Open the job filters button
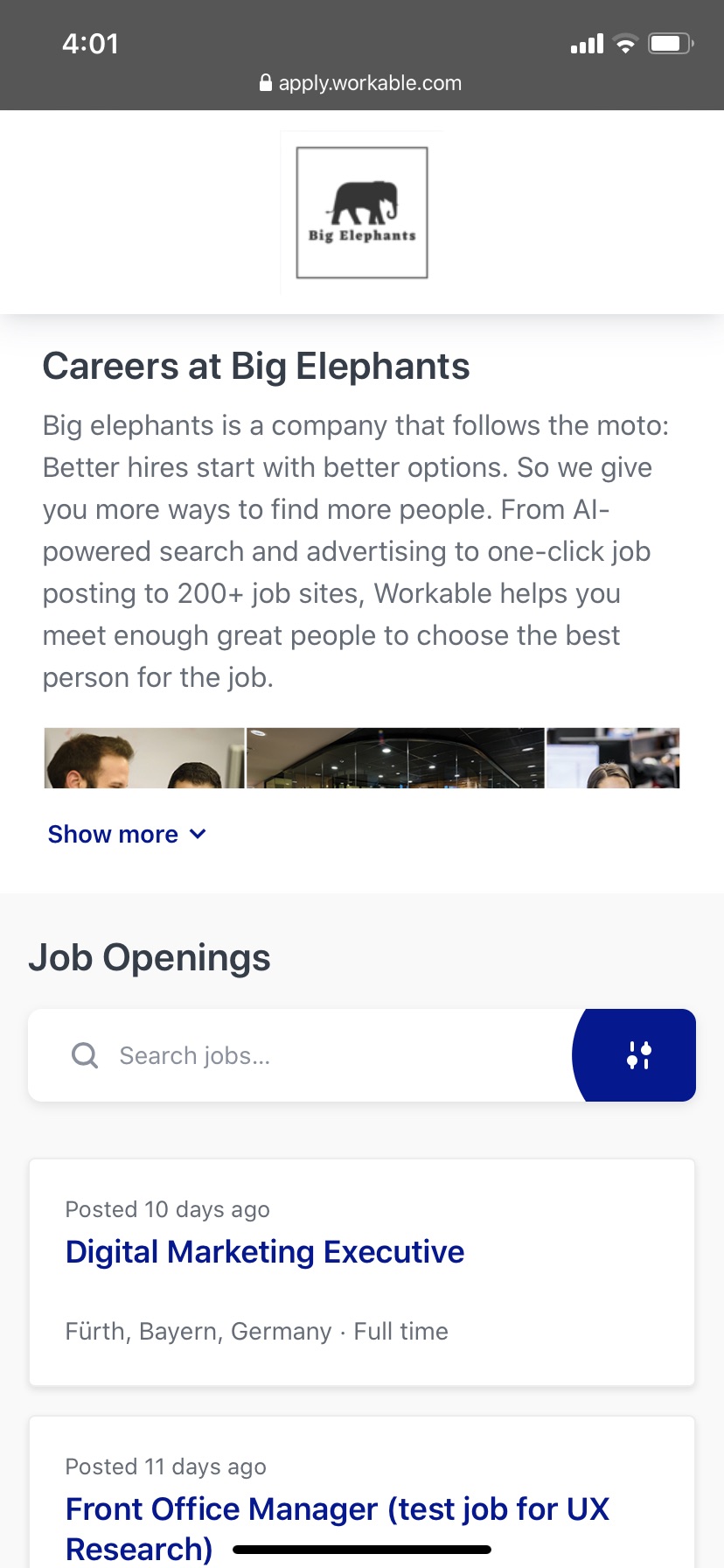The image size is (724, 1568). tap(636, 1055)
